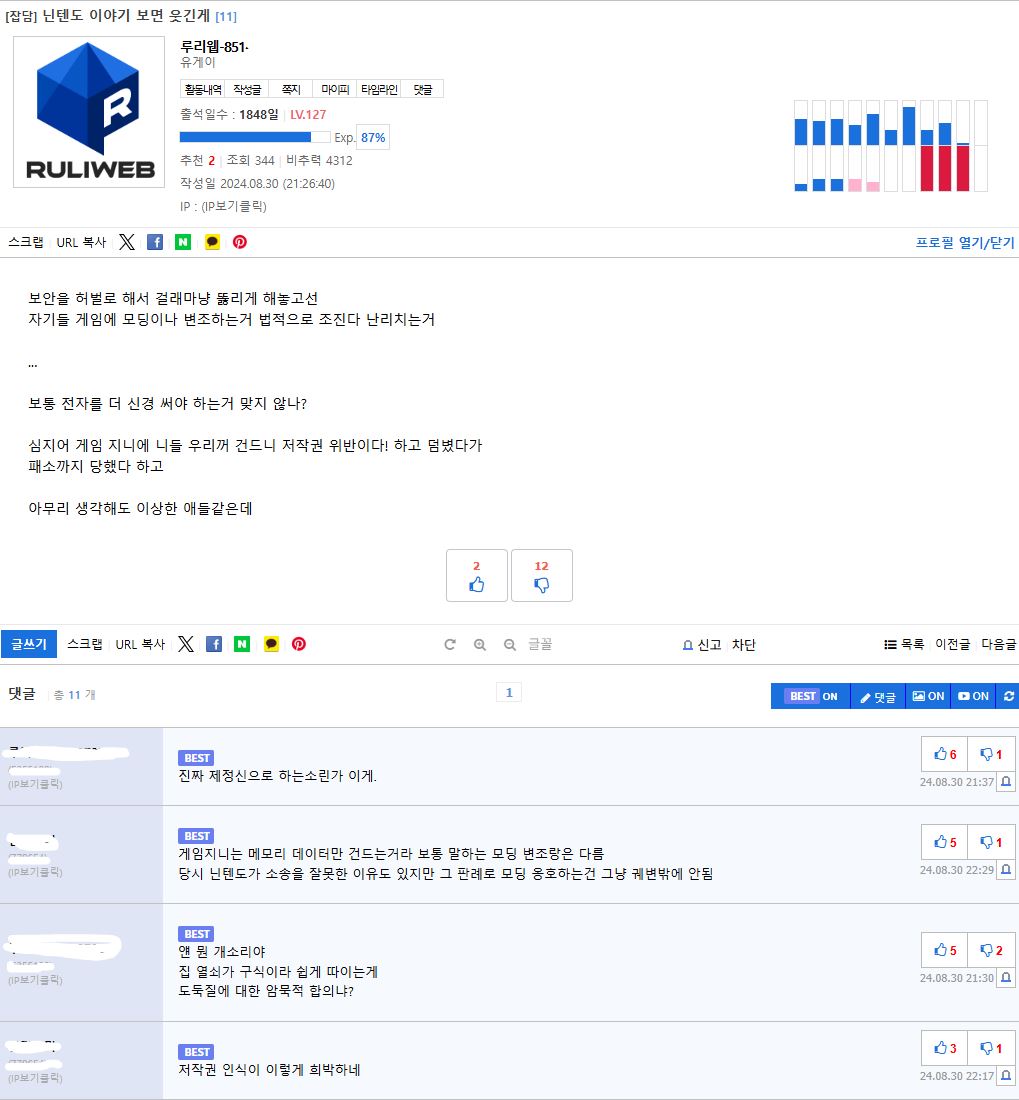Screen dimensions: 1019x1100
Task: Like the comment '저작권 인식이 이렇게 희박하네'
Action: 944,1048
